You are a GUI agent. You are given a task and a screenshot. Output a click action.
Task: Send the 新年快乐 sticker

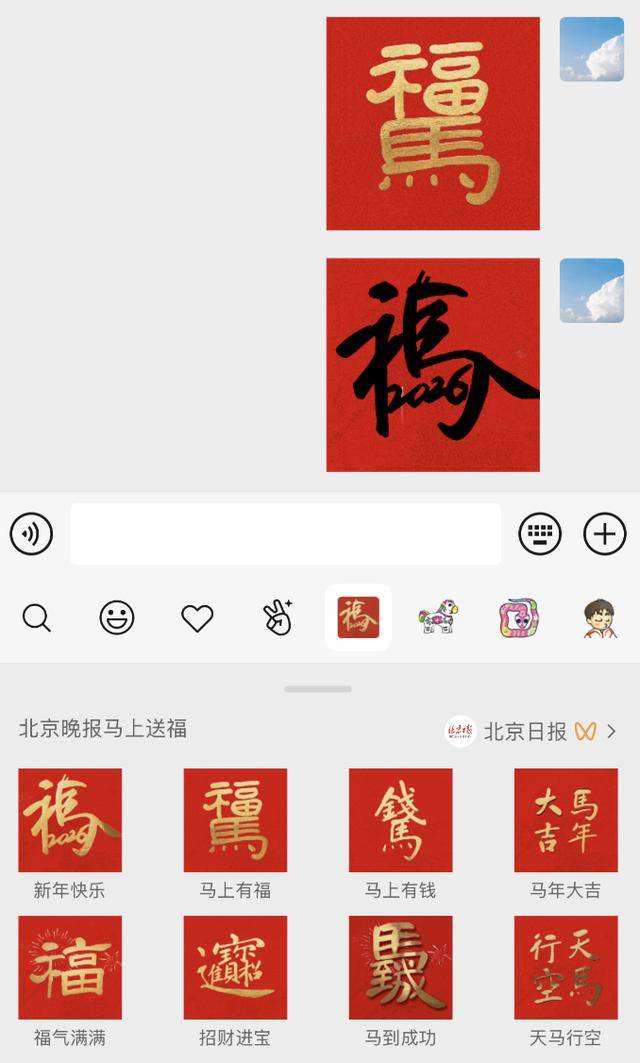click(x=70, y=820)
